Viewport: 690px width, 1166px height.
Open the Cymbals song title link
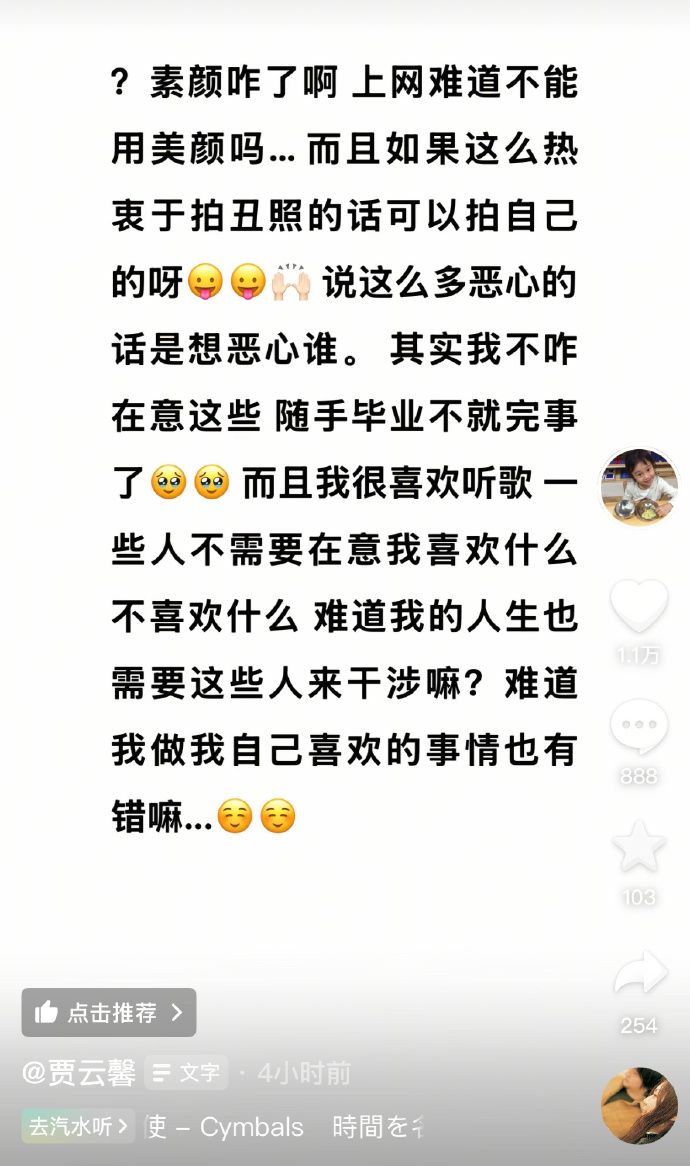point(250,1127)
